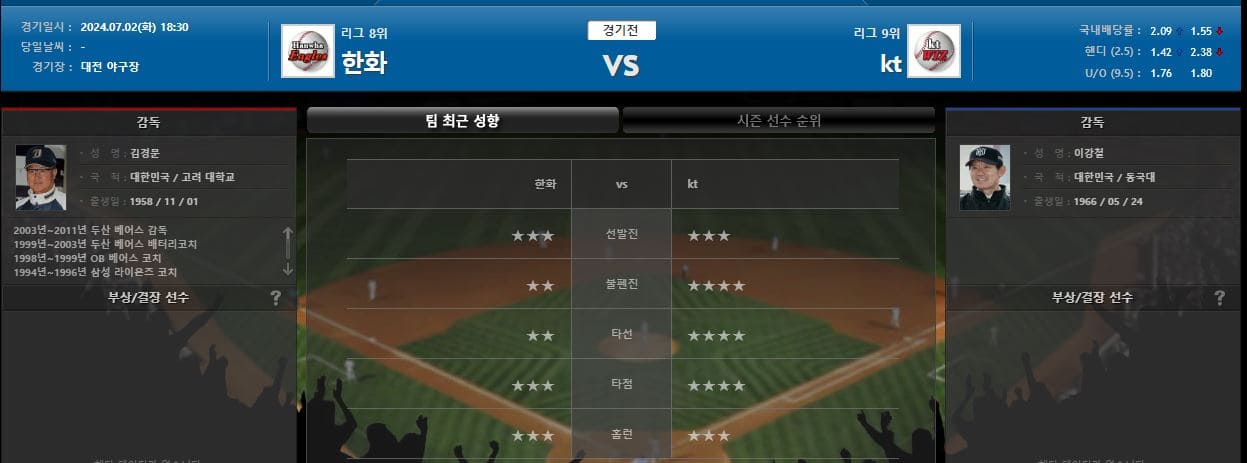Open help icon for kt 부상/결장 선수

[1219, 298]
